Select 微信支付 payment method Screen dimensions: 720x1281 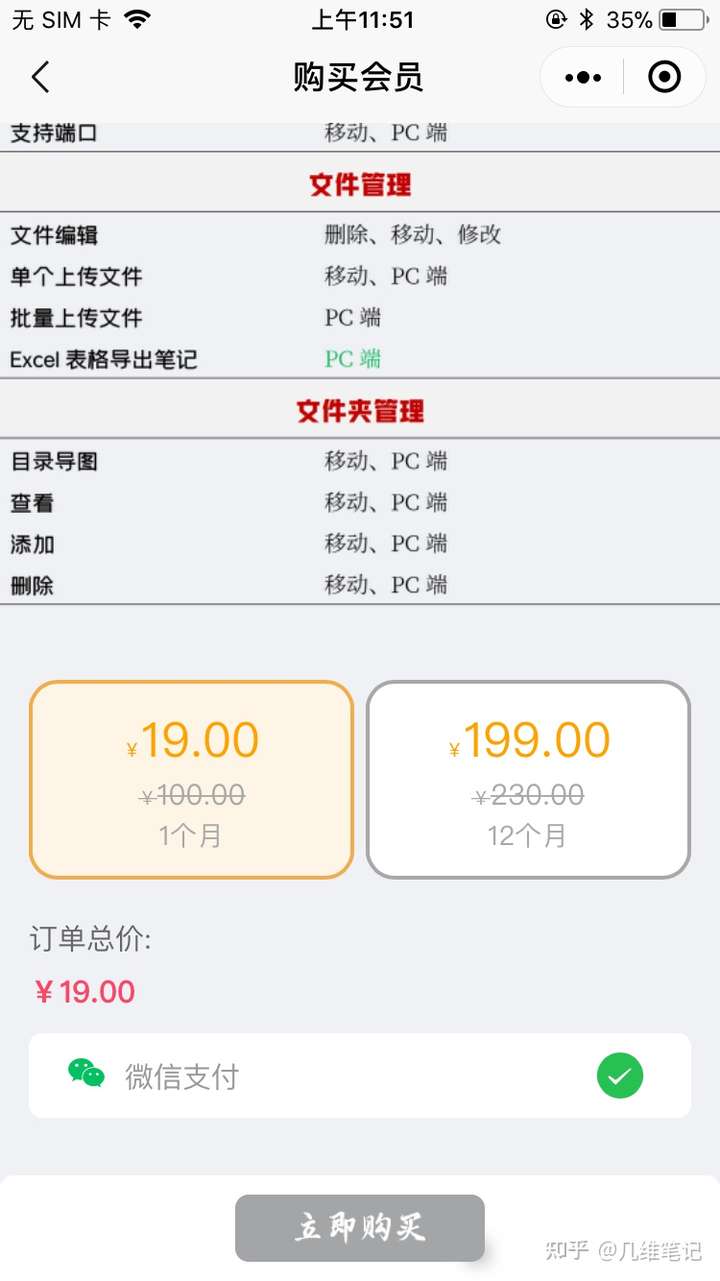[360, 1076]
